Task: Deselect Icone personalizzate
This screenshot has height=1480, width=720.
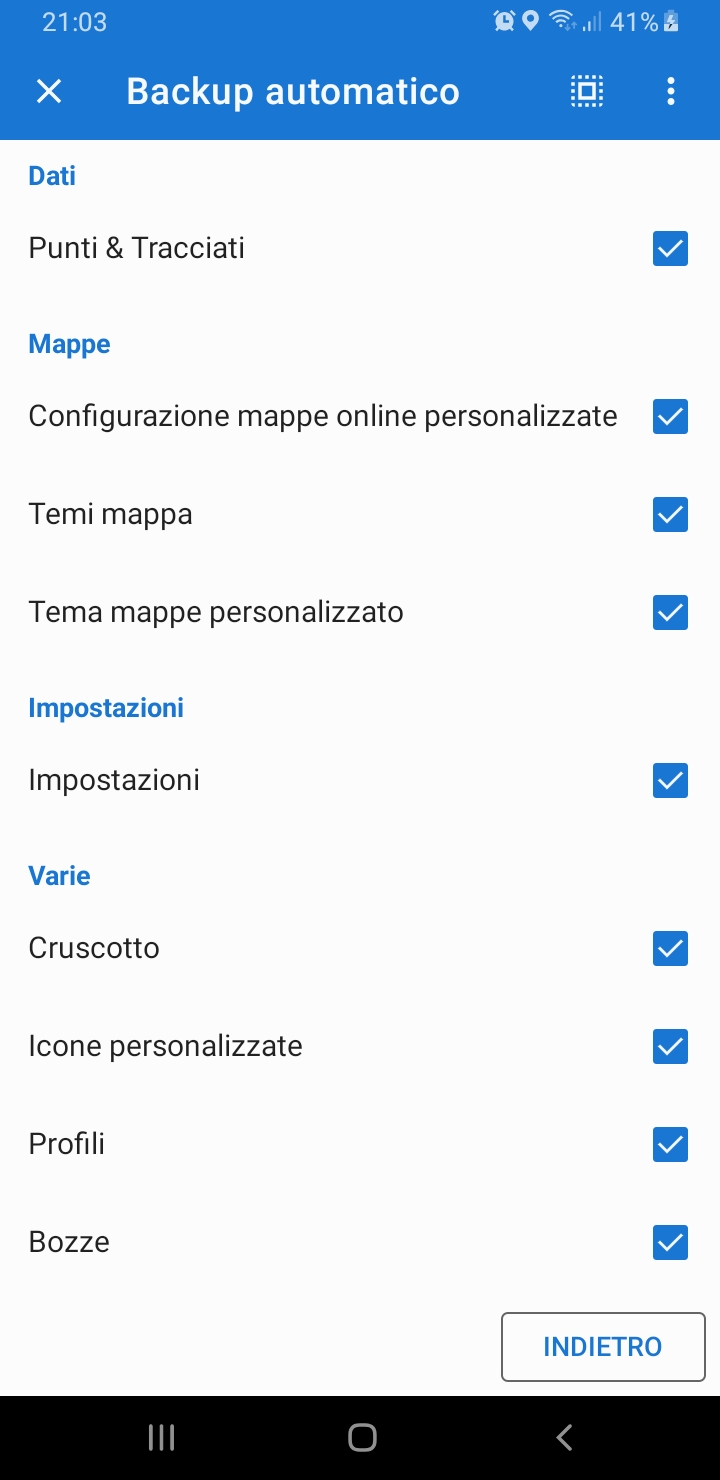Action: point(670,1046)
